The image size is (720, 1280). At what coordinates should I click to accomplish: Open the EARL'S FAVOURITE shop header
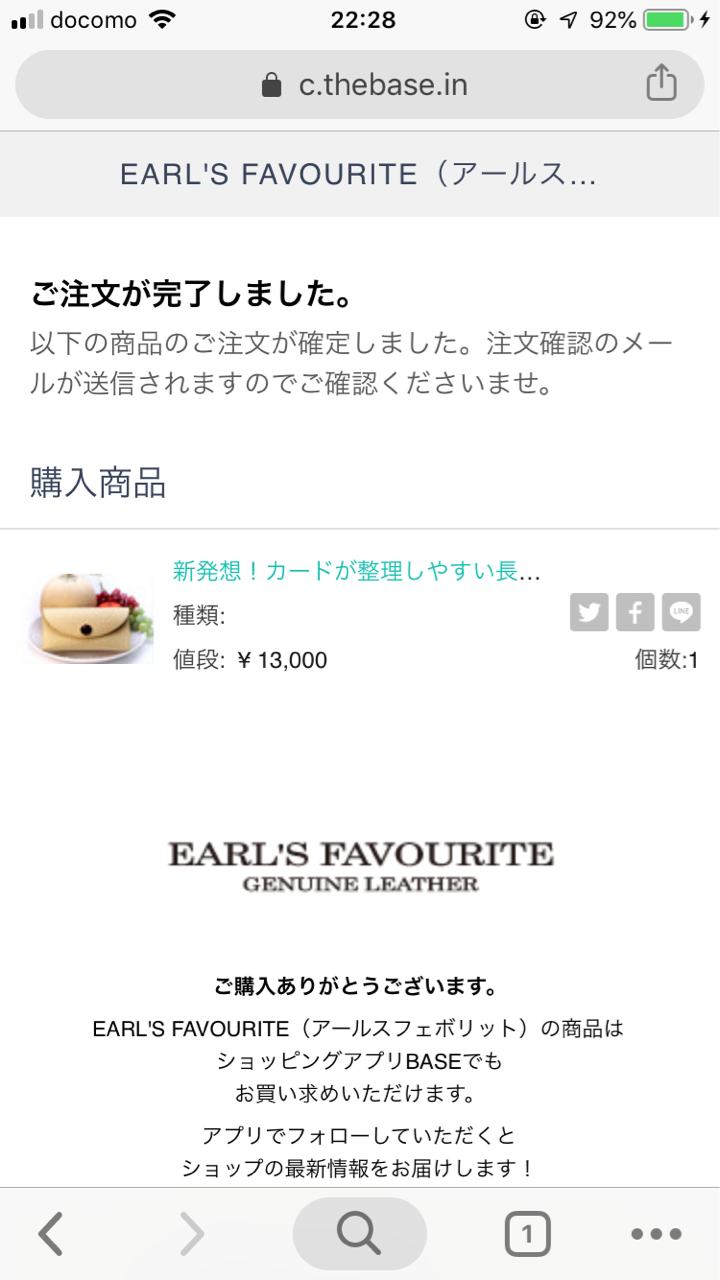(359, 174)
